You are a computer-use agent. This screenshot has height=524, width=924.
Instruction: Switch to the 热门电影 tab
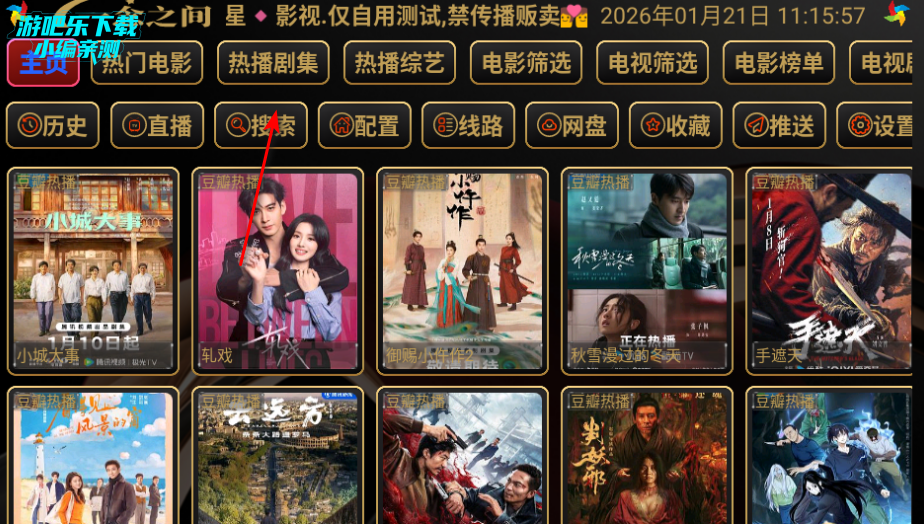[146, 63]
